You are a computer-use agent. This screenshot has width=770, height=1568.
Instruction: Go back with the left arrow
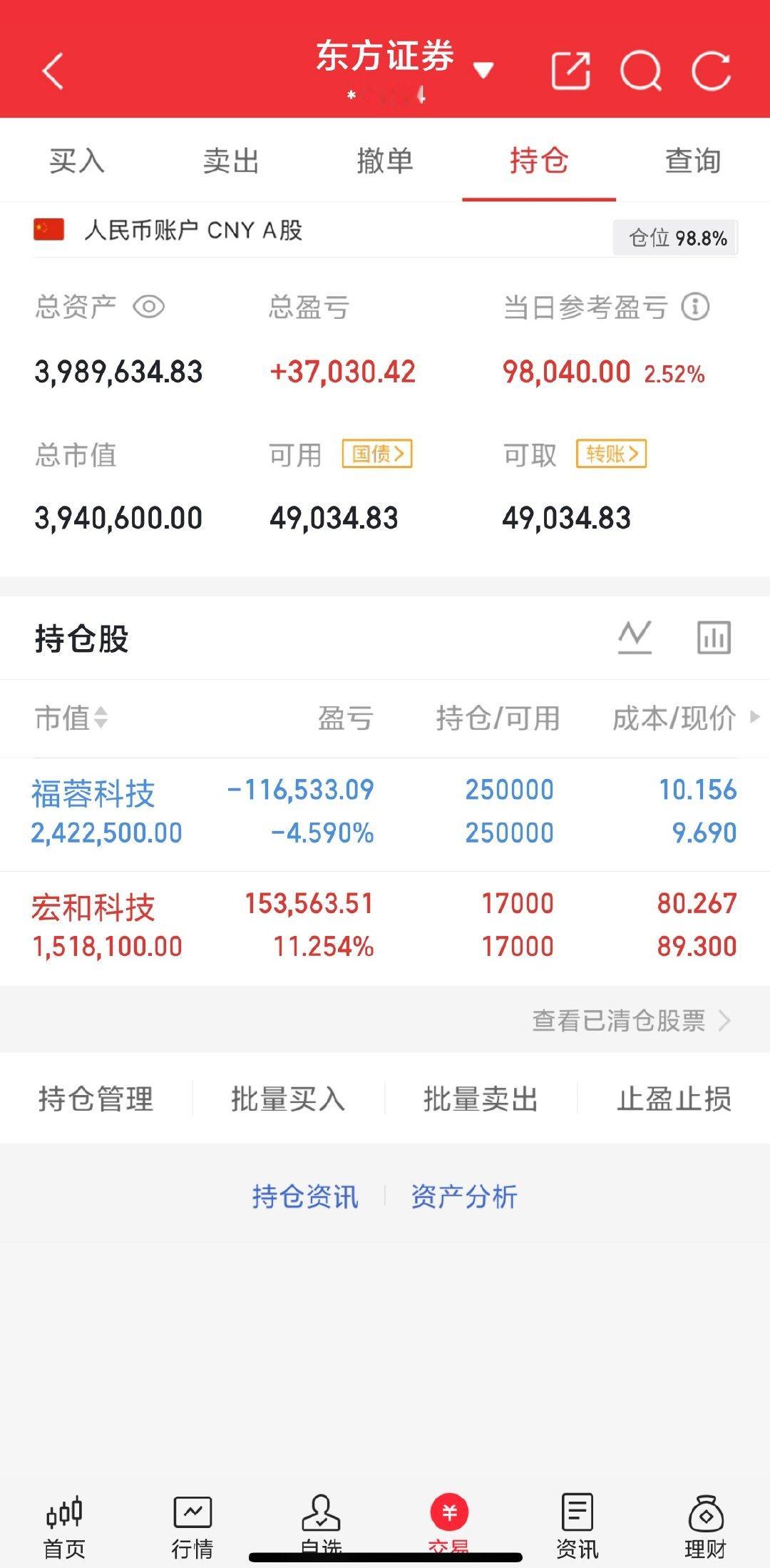[x=52, y=71]
